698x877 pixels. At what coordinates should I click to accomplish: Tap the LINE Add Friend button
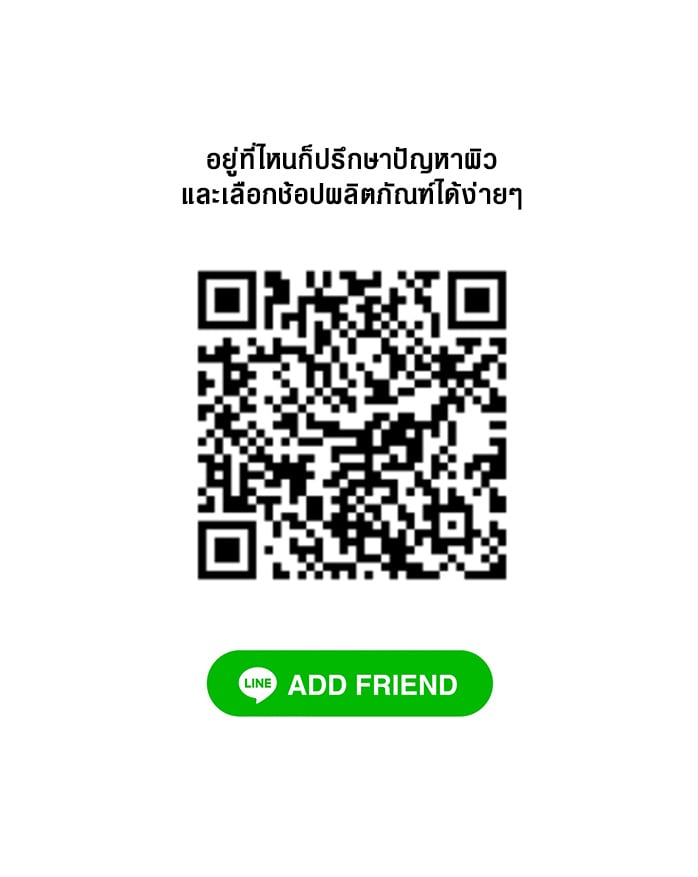349,684
